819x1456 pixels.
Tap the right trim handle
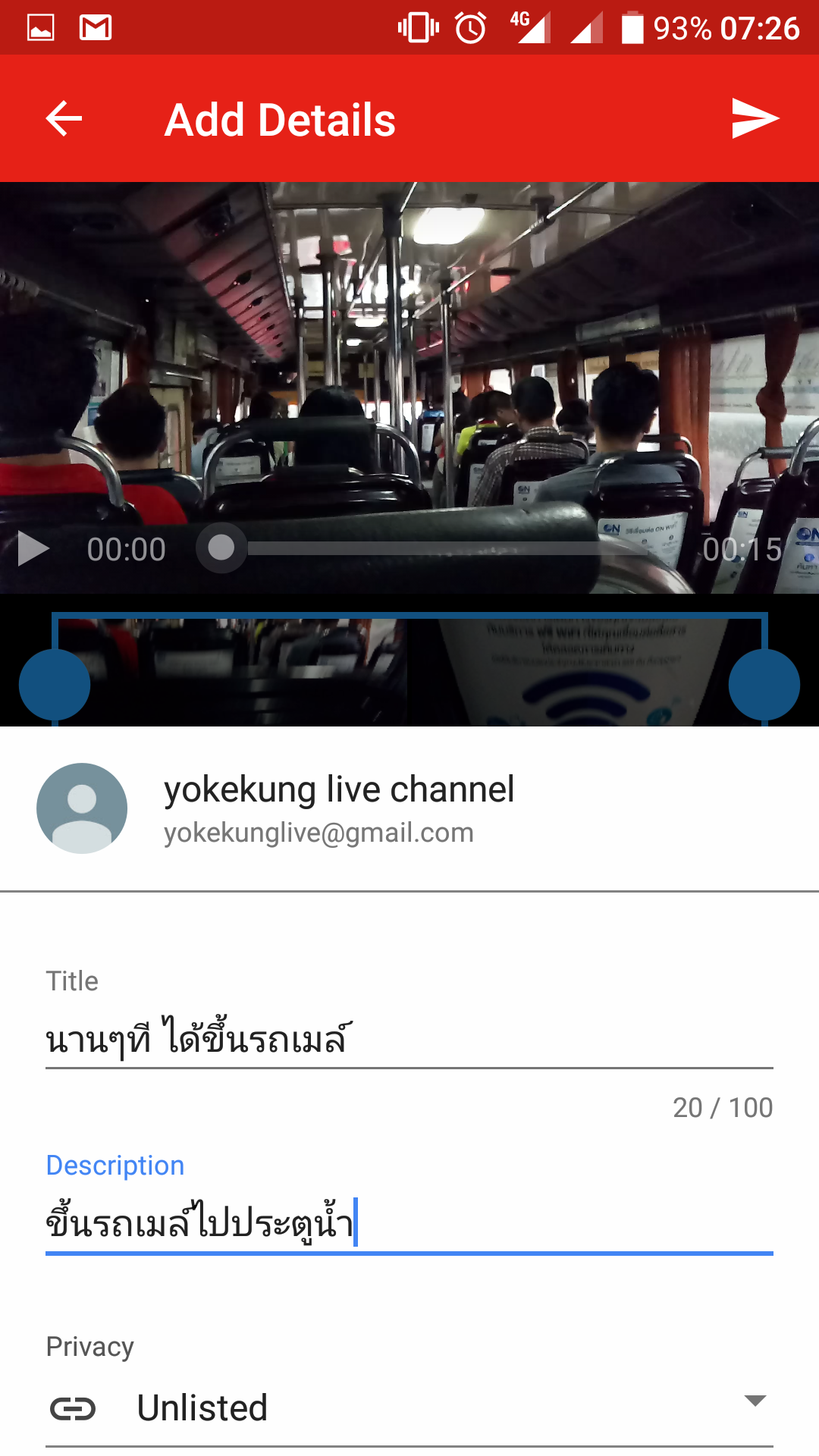(764, 685)
